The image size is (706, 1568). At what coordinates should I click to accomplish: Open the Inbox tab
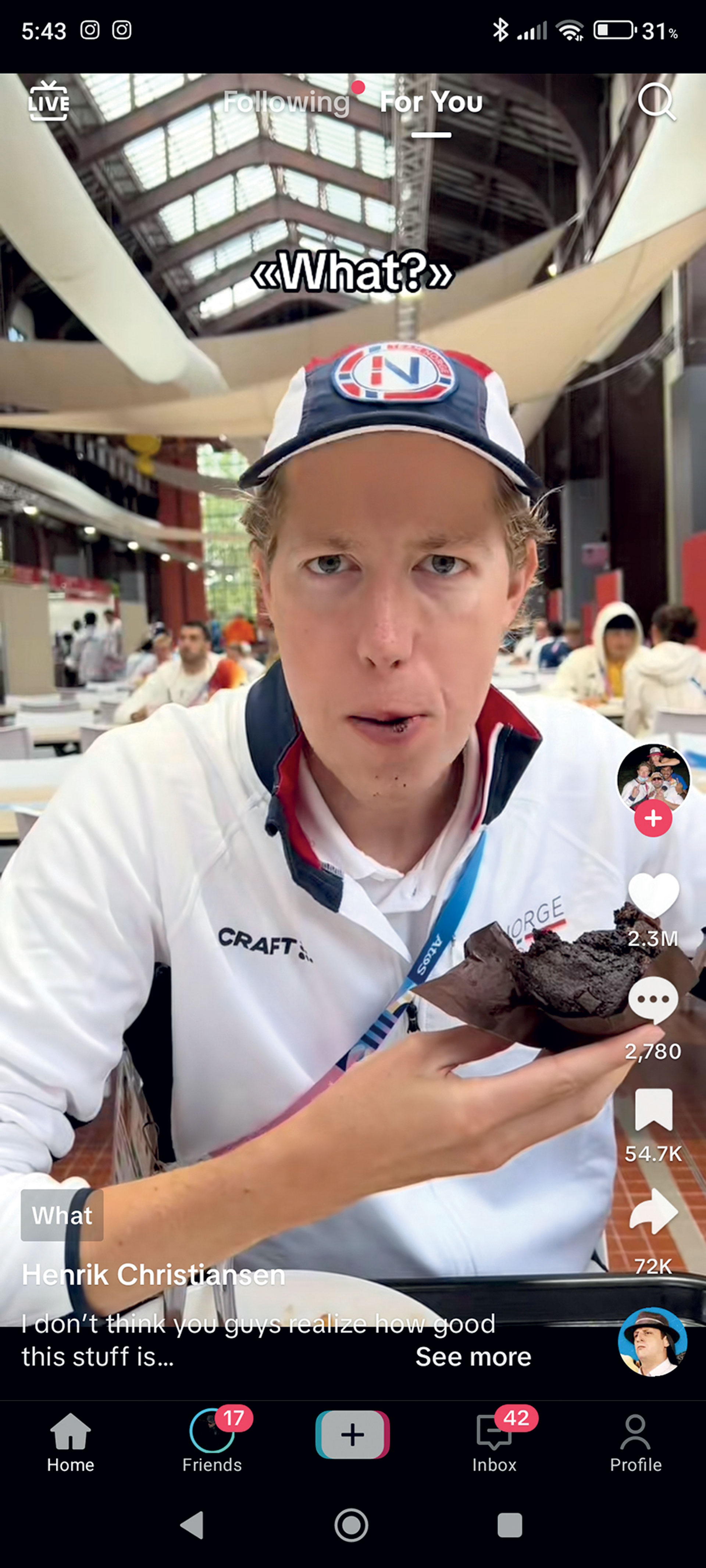click(494, 1442)
